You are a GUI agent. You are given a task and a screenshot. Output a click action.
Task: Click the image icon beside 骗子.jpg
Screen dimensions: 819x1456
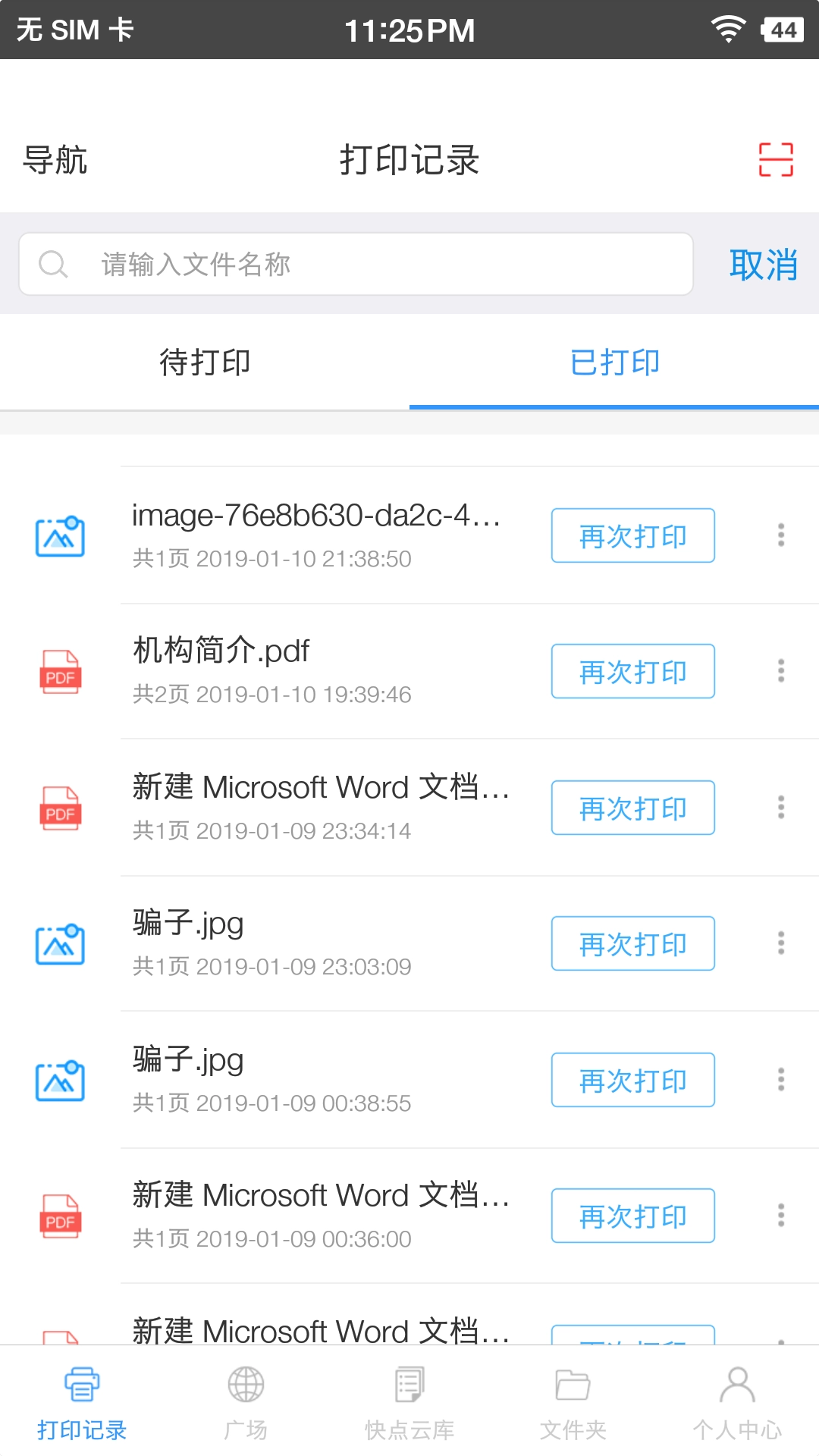(60, 944)
